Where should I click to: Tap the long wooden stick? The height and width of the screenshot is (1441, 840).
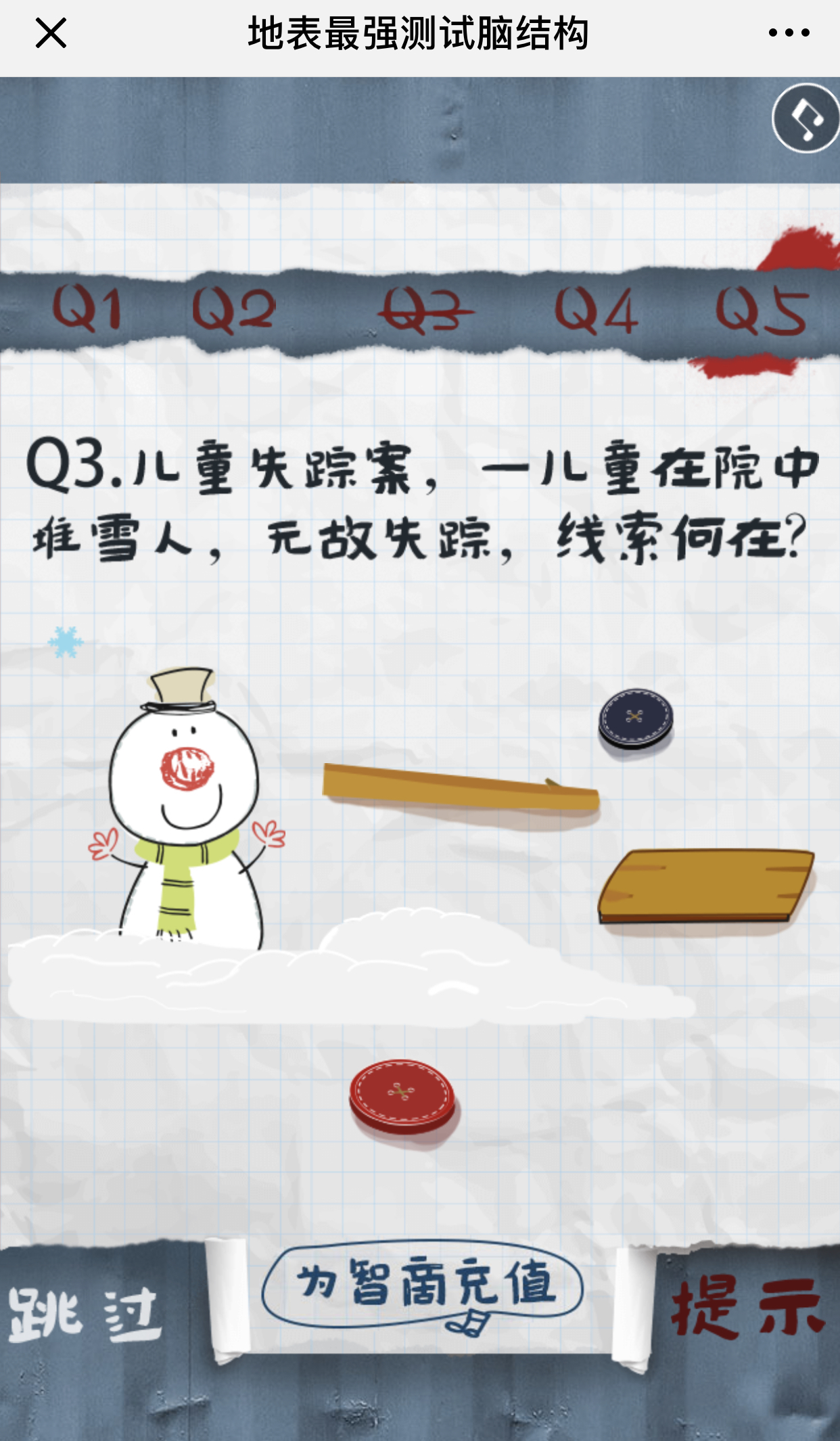(460, 788)
